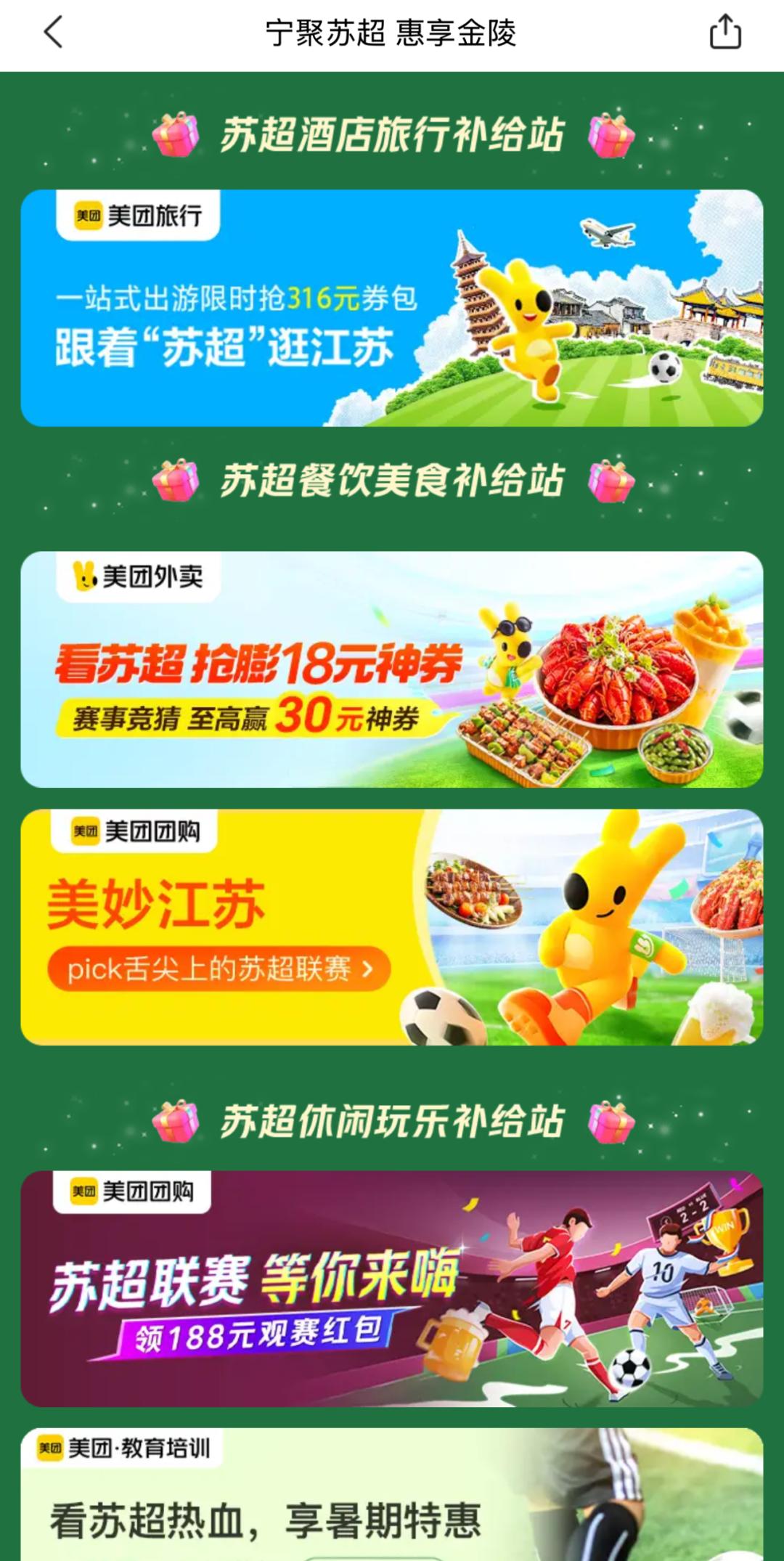Open the 美团旅行 跟着苏超逛江苏 banner
The height and width of the screenshot is (1561, 784).
(x=392, y=308)
